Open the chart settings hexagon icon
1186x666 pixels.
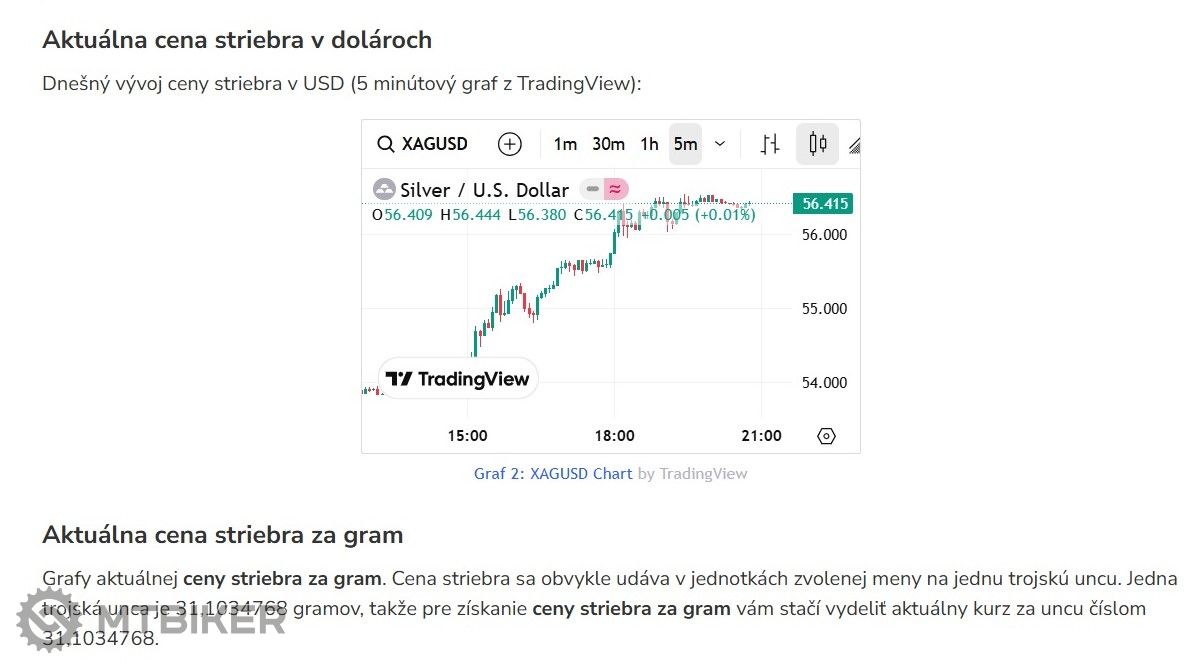click(826, 436)
